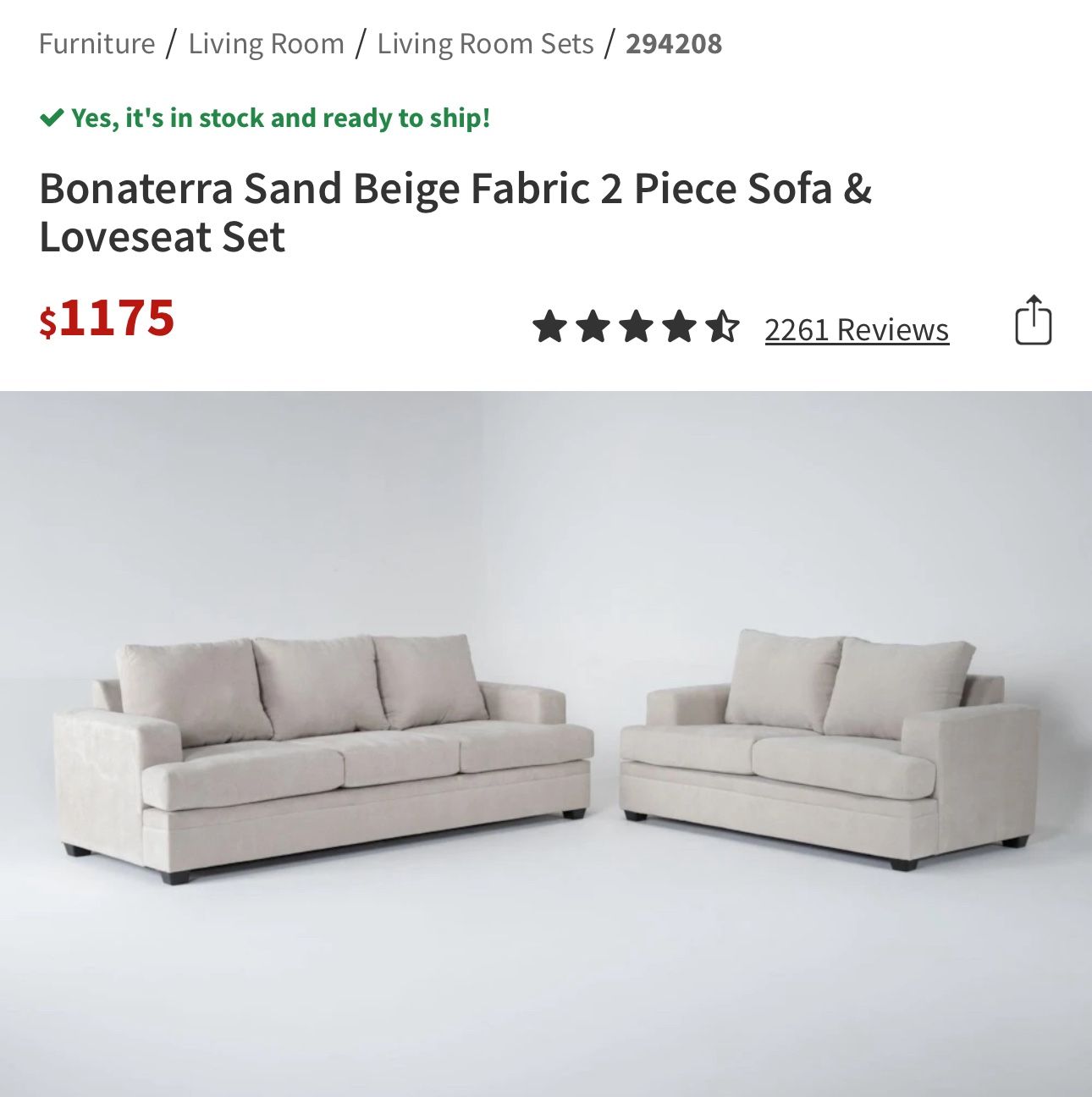Open the sofa and loveseat product image
This screenshot has width=1092, height=1097.
546,743
